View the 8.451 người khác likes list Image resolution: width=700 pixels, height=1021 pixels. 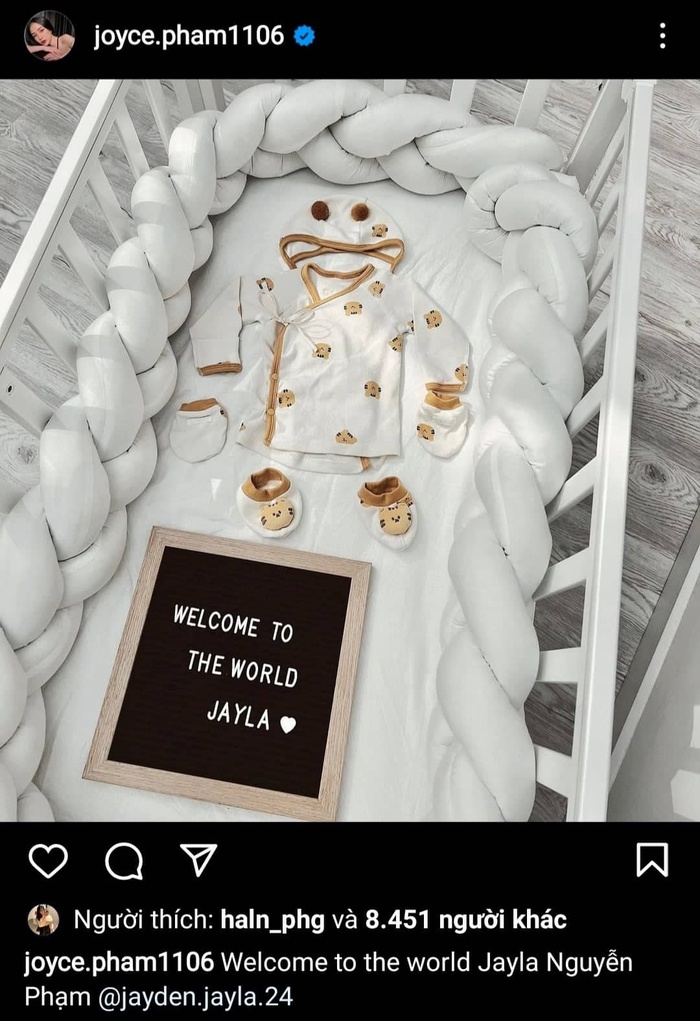(464, 919)
